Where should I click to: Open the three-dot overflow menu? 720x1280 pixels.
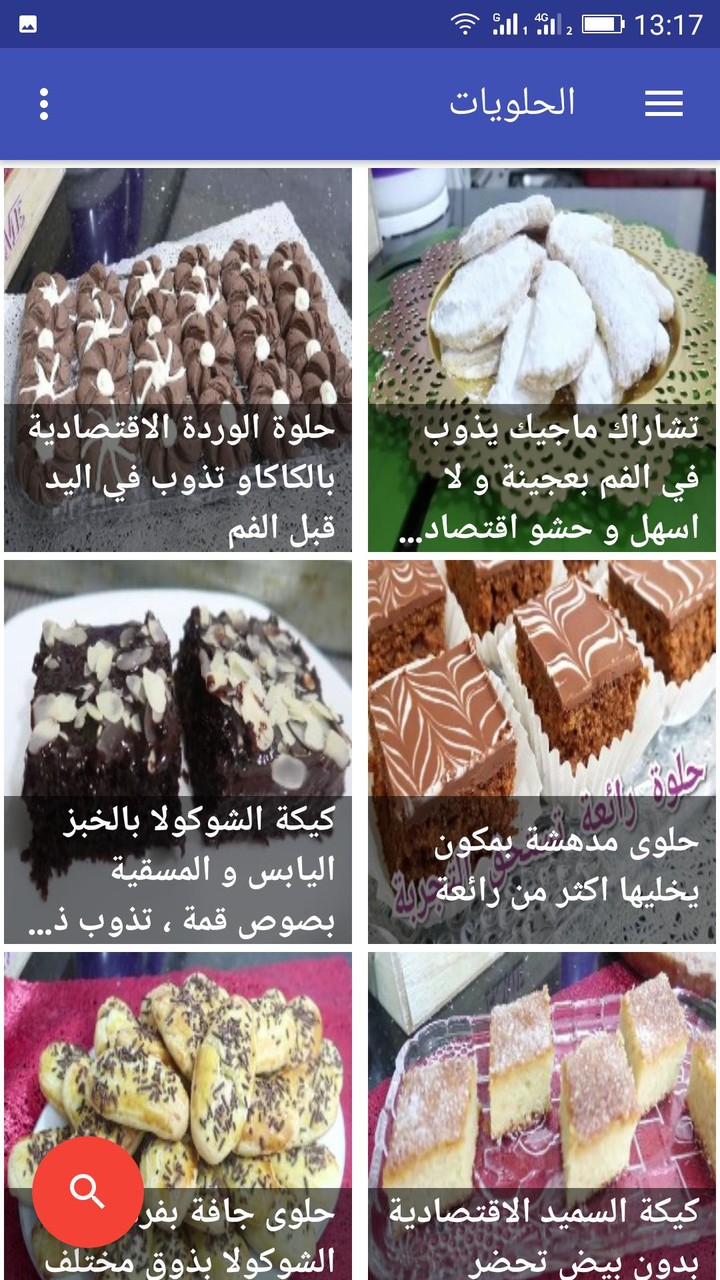[44, 104]
